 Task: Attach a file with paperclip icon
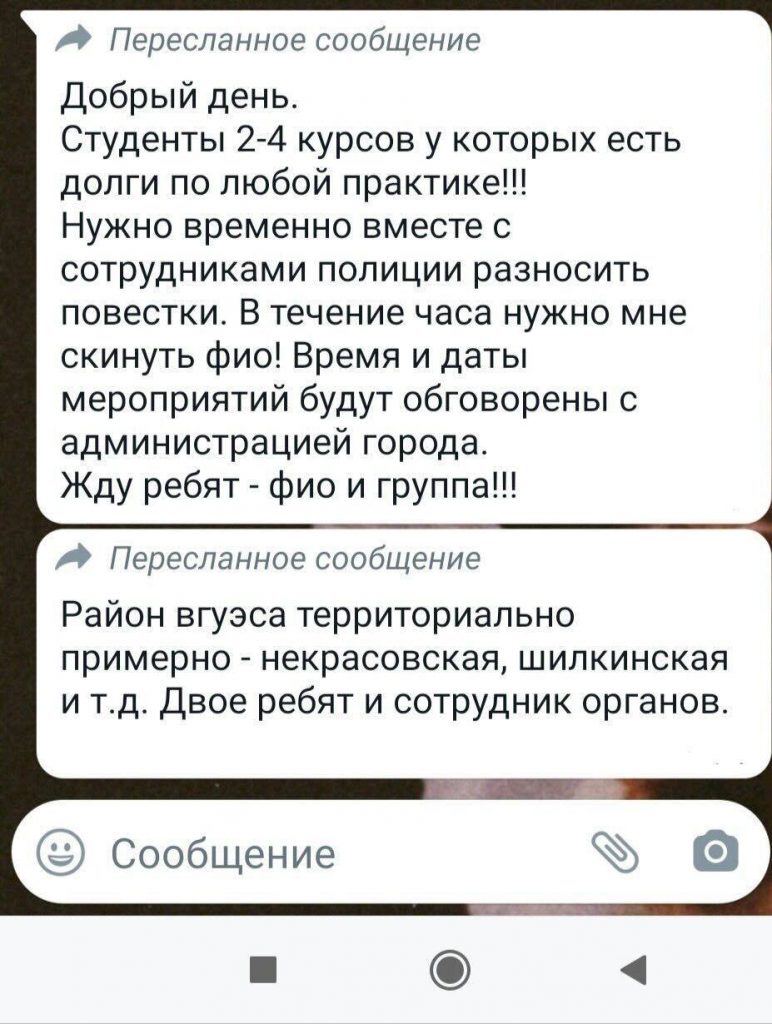point(613,853)
